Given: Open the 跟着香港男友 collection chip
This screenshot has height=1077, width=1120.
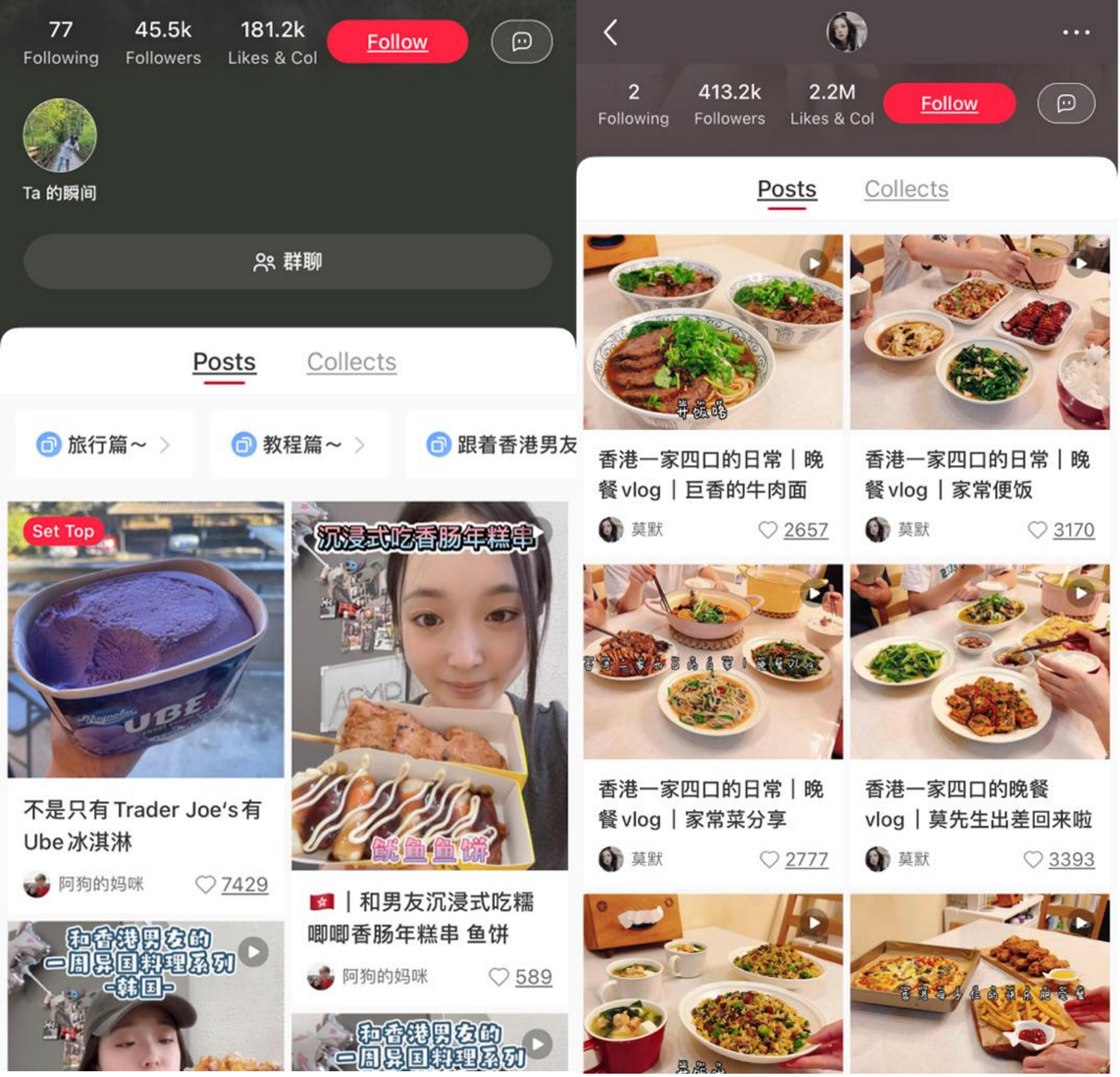Looking at the screenshot, I should tap(500, 444).
